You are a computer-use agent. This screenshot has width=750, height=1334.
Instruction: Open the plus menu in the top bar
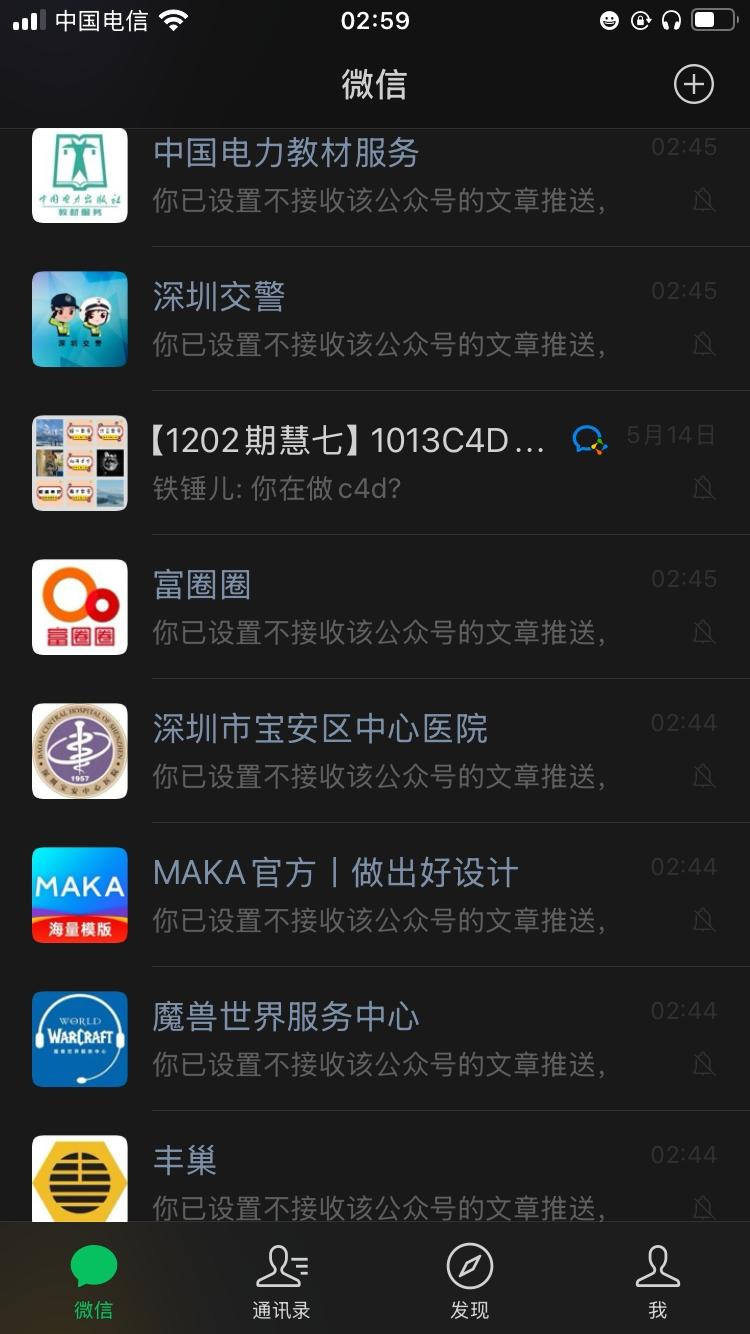tap(693, 85)
